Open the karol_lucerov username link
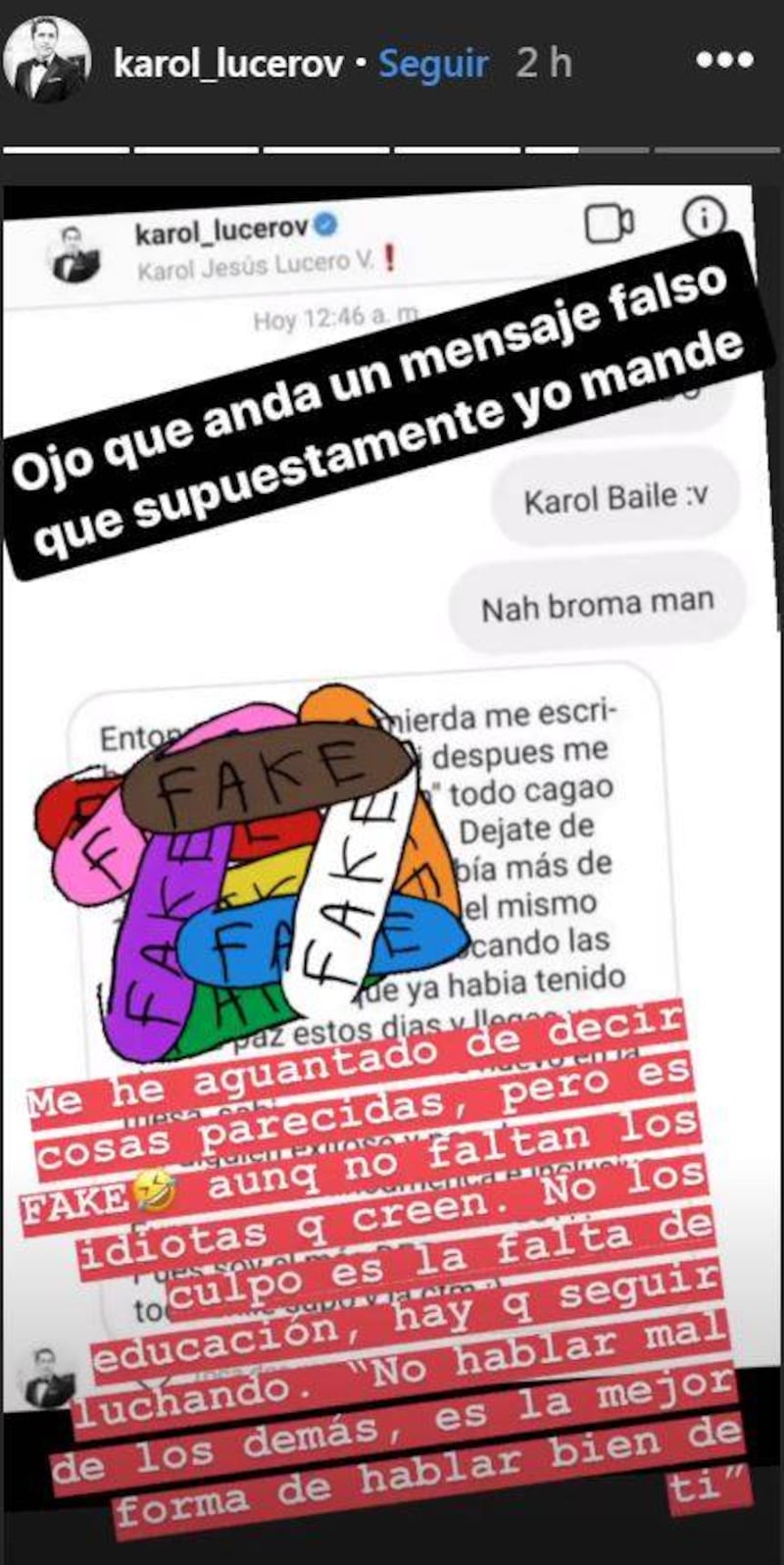This screenshot has width=784, height=1565. 228,64
